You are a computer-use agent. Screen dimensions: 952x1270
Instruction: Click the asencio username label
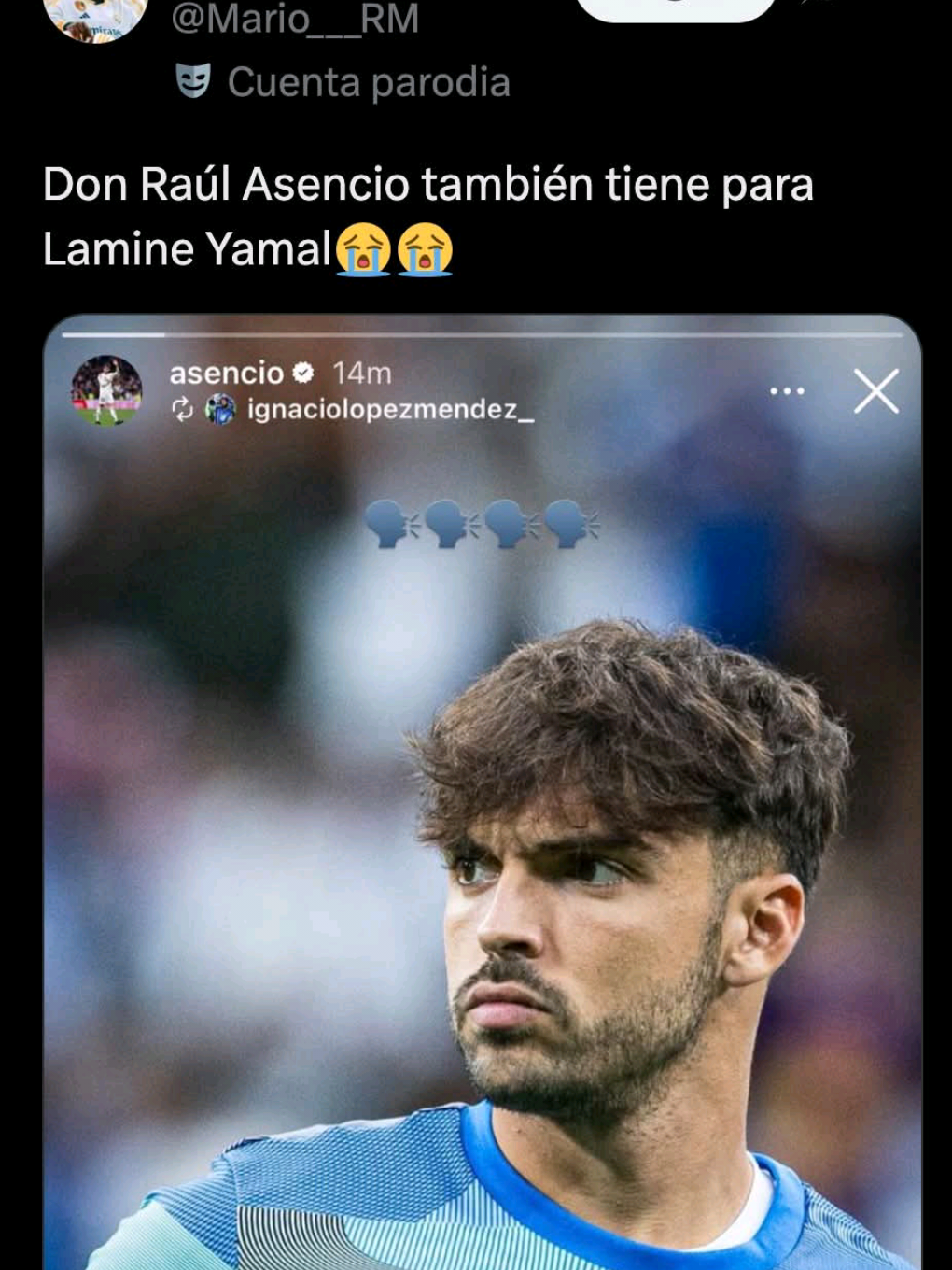click(x=228, y=373)
